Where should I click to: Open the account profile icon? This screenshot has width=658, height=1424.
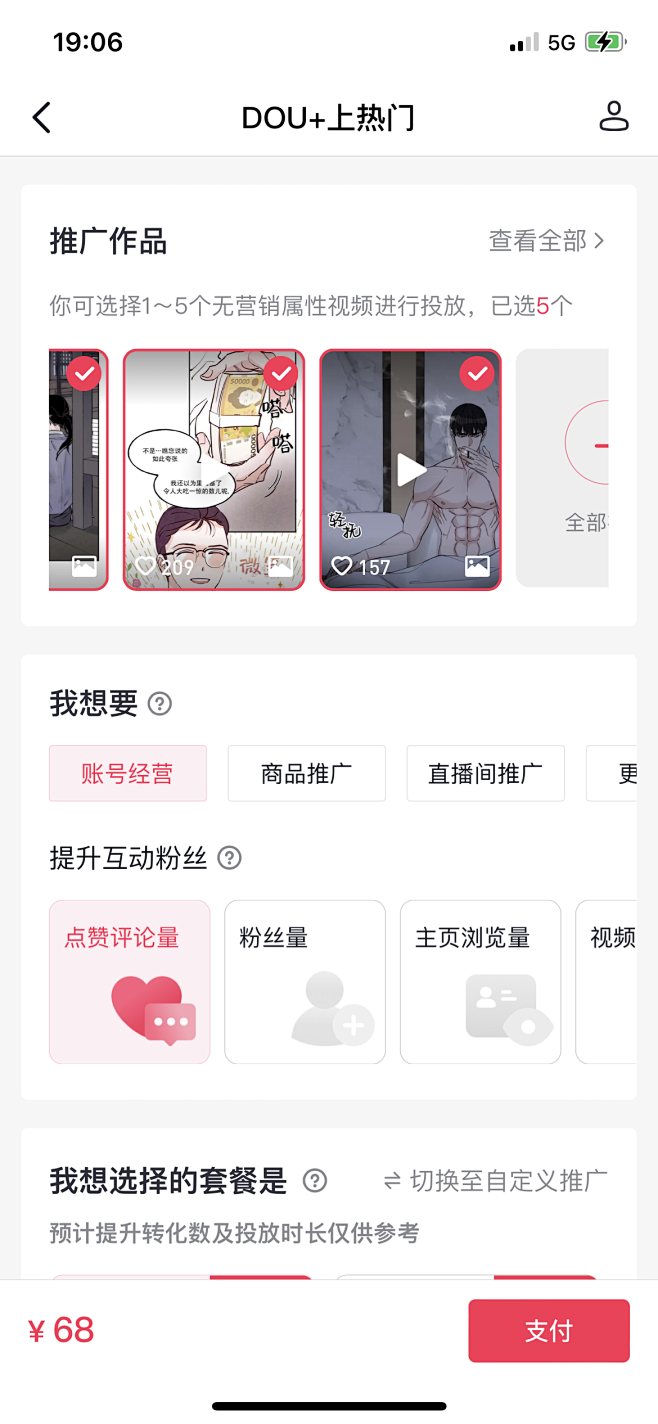click(613, 116)
